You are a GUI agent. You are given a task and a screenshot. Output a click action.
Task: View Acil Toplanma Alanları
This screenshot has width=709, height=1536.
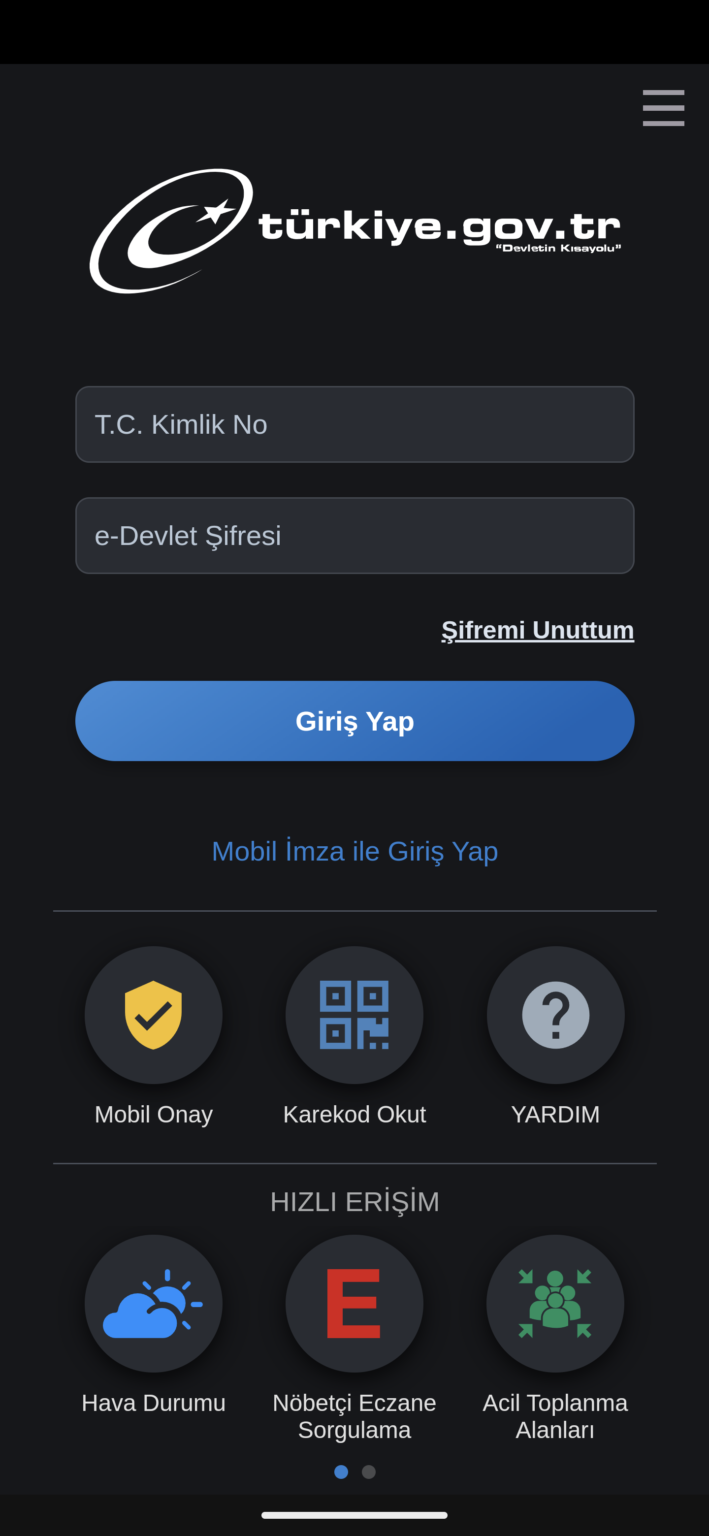click(x=555, y=1303)
